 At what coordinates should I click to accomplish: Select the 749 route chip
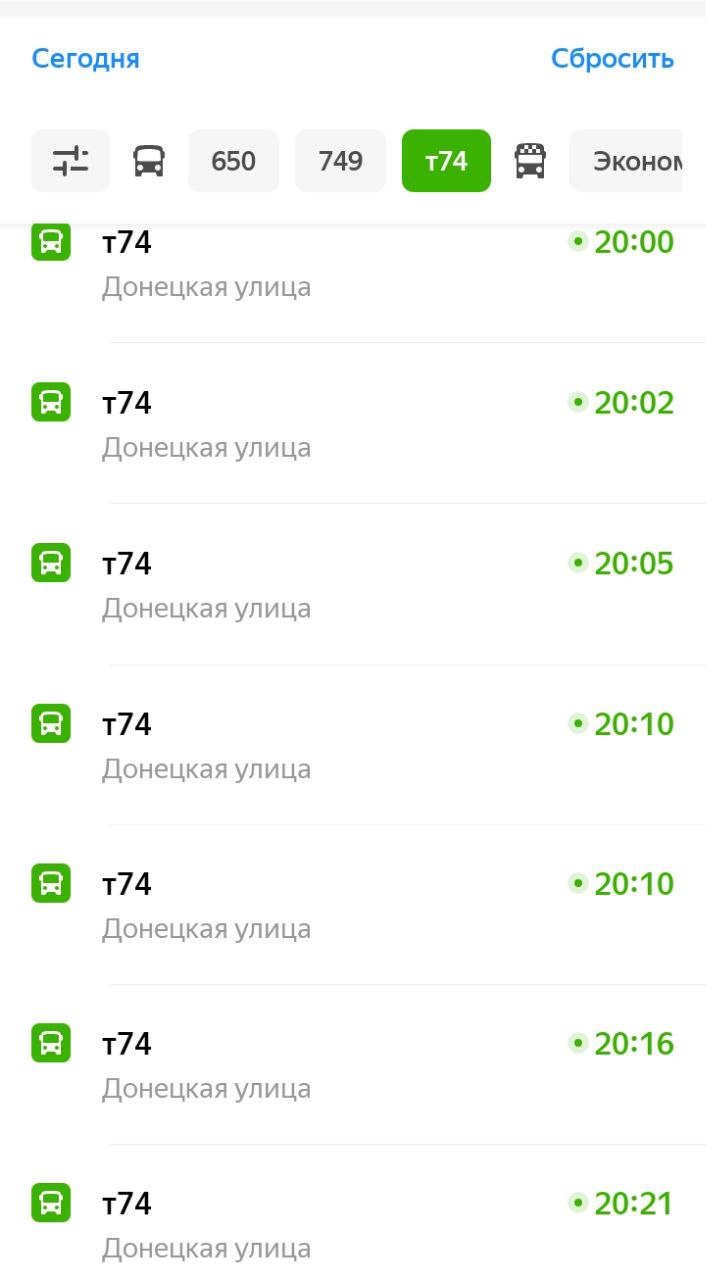click(340, 160)
